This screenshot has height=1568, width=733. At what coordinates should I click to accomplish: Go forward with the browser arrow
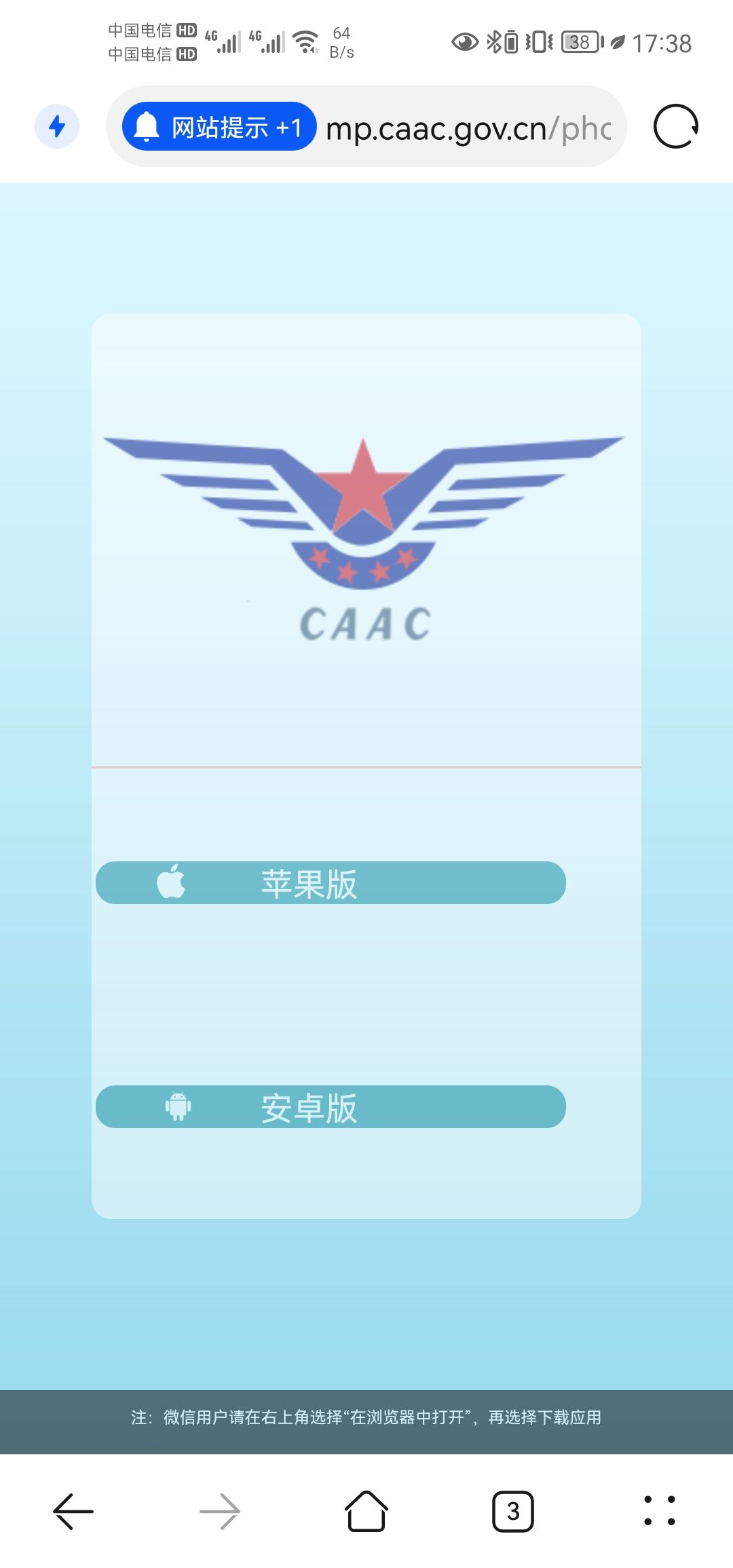click(220, 1512)
